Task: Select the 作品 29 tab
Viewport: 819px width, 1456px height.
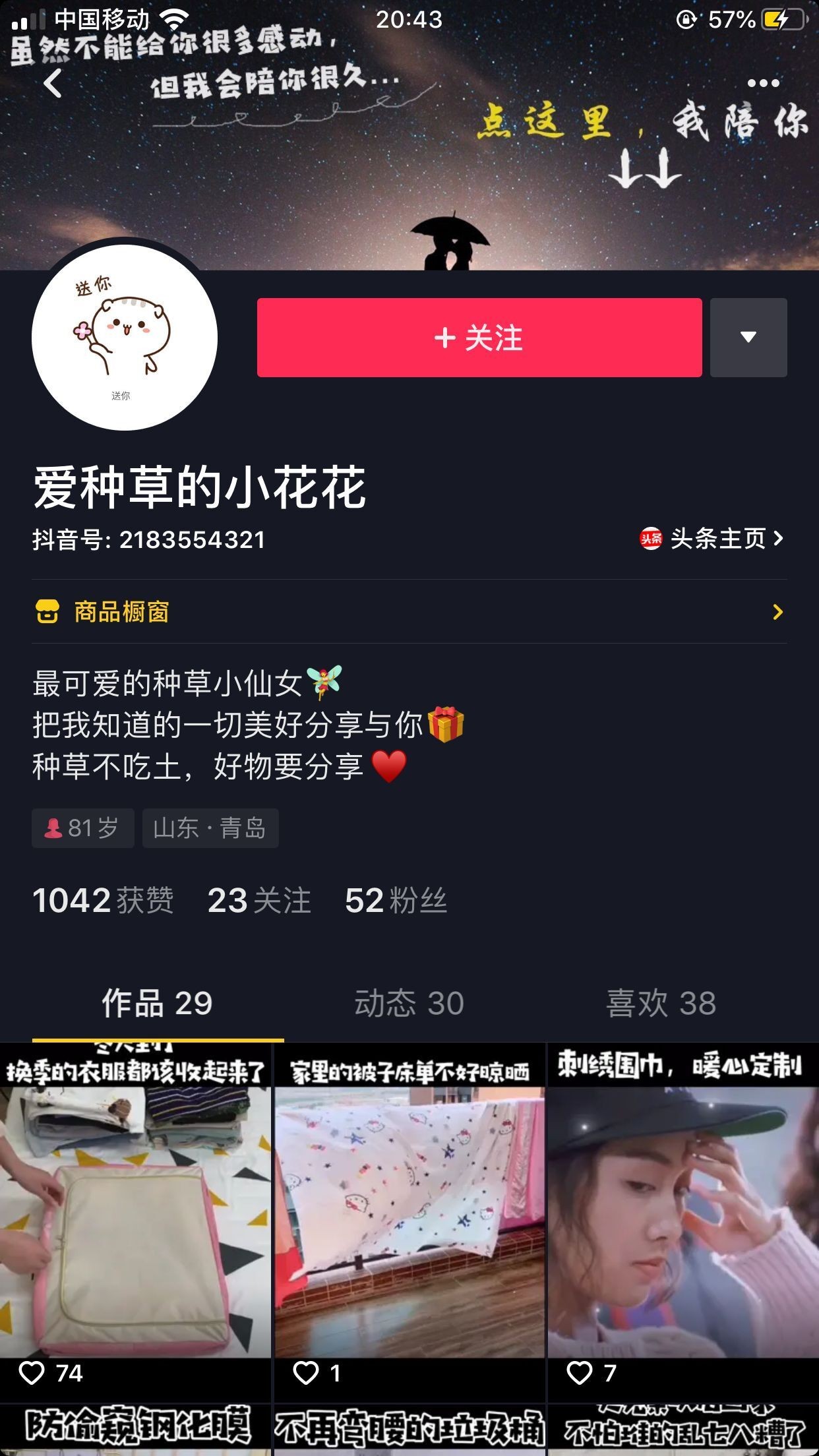Action: pyautogui.click(x=157, y=1003)
